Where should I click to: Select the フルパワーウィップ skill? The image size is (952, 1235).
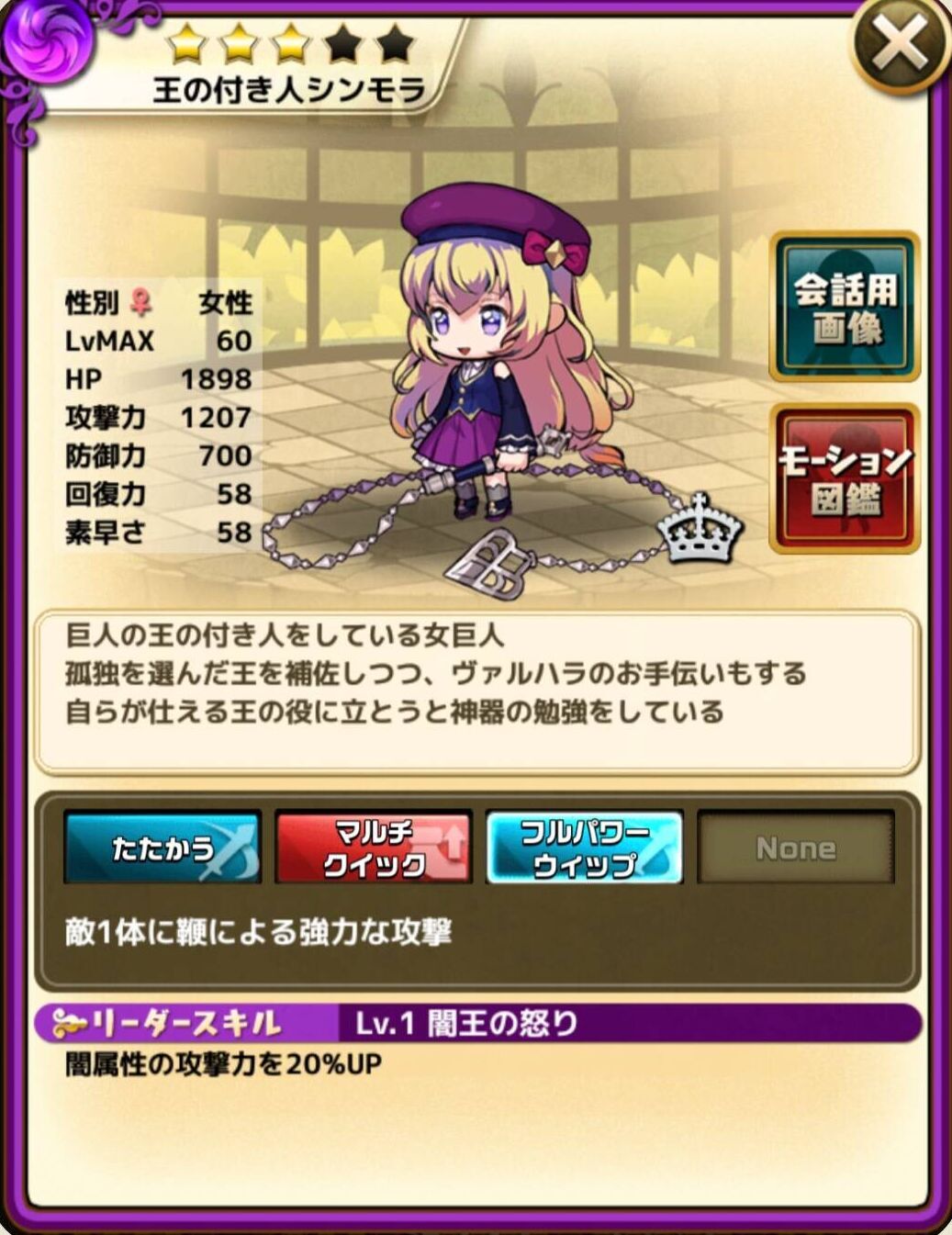[584, 848]
